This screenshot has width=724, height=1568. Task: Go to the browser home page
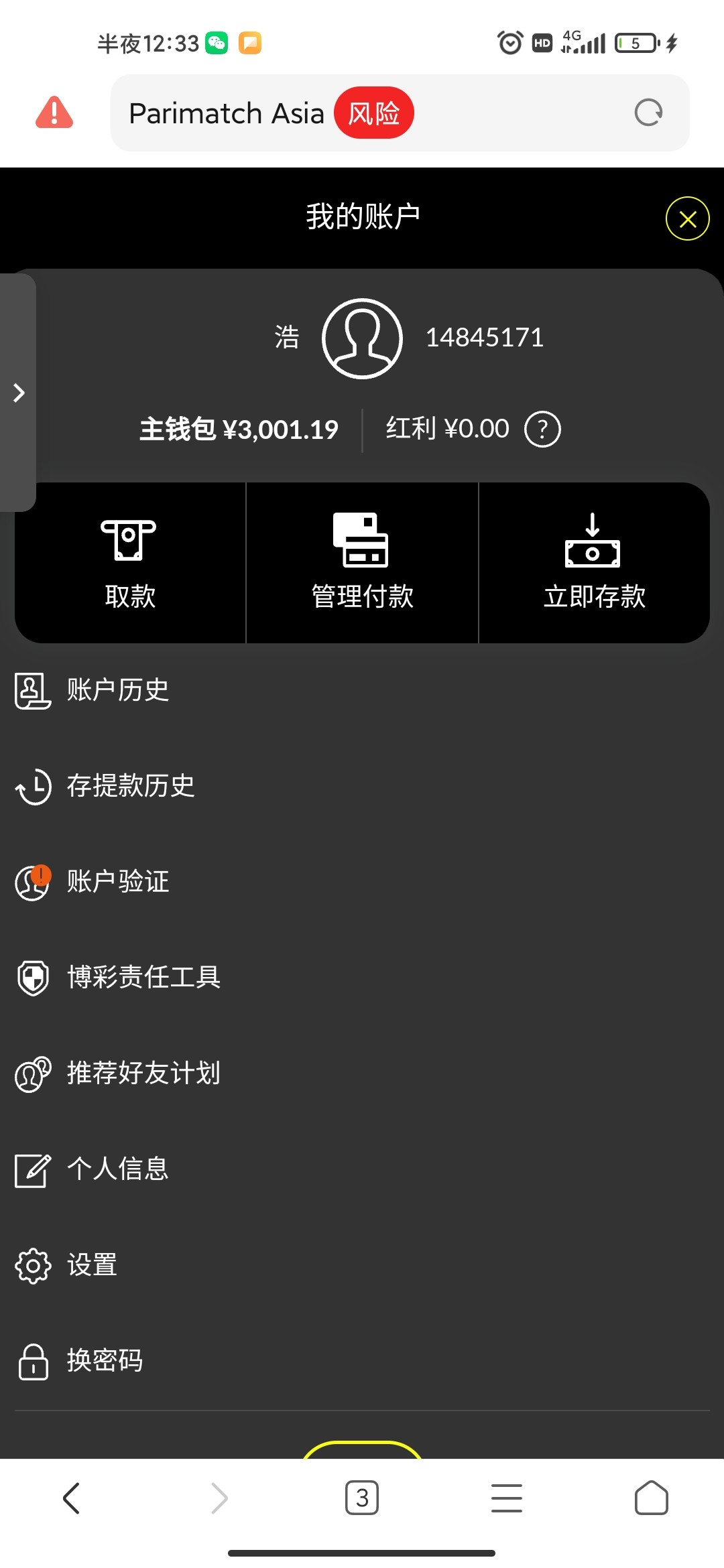tap(651, 1498)
